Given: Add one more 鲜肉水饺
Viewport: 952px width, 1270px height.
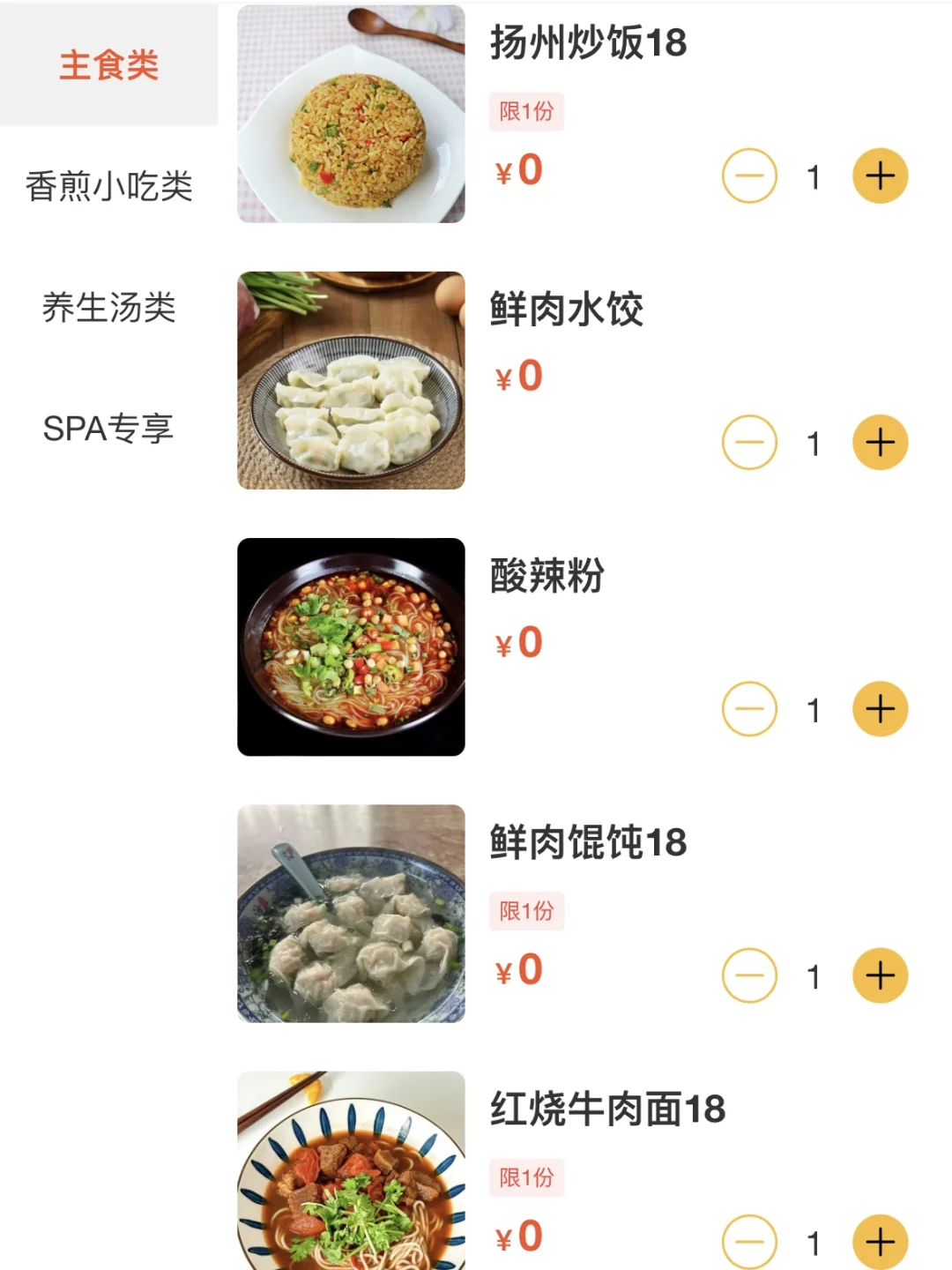Looking at the screenshot, I should 880,443.
